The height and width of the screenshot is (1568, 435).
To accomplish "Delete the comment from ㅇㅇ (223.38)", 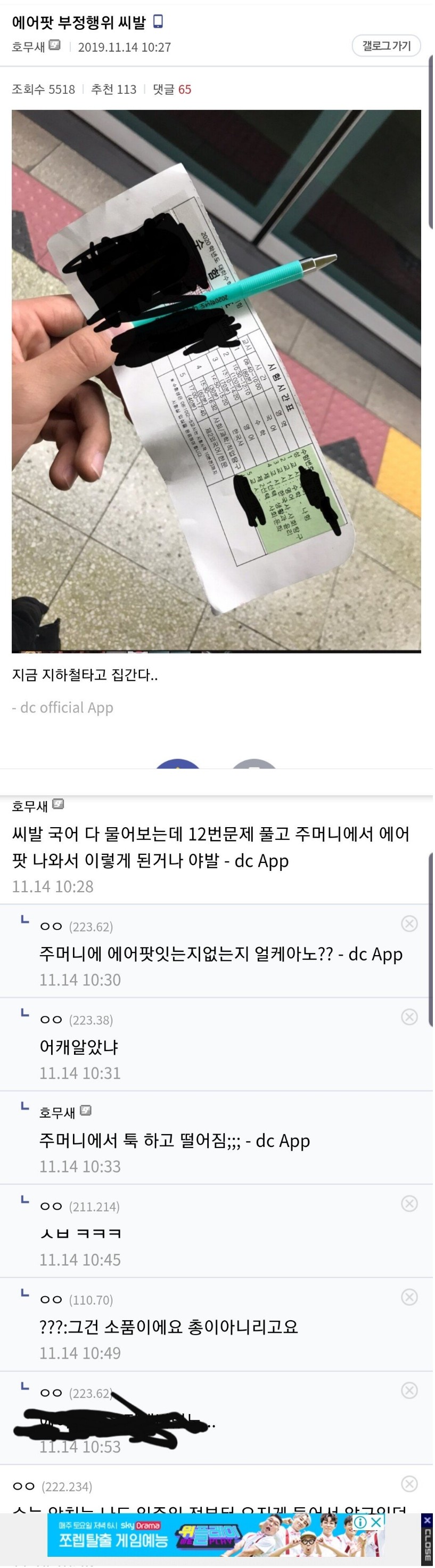I will coord(409,1017).
